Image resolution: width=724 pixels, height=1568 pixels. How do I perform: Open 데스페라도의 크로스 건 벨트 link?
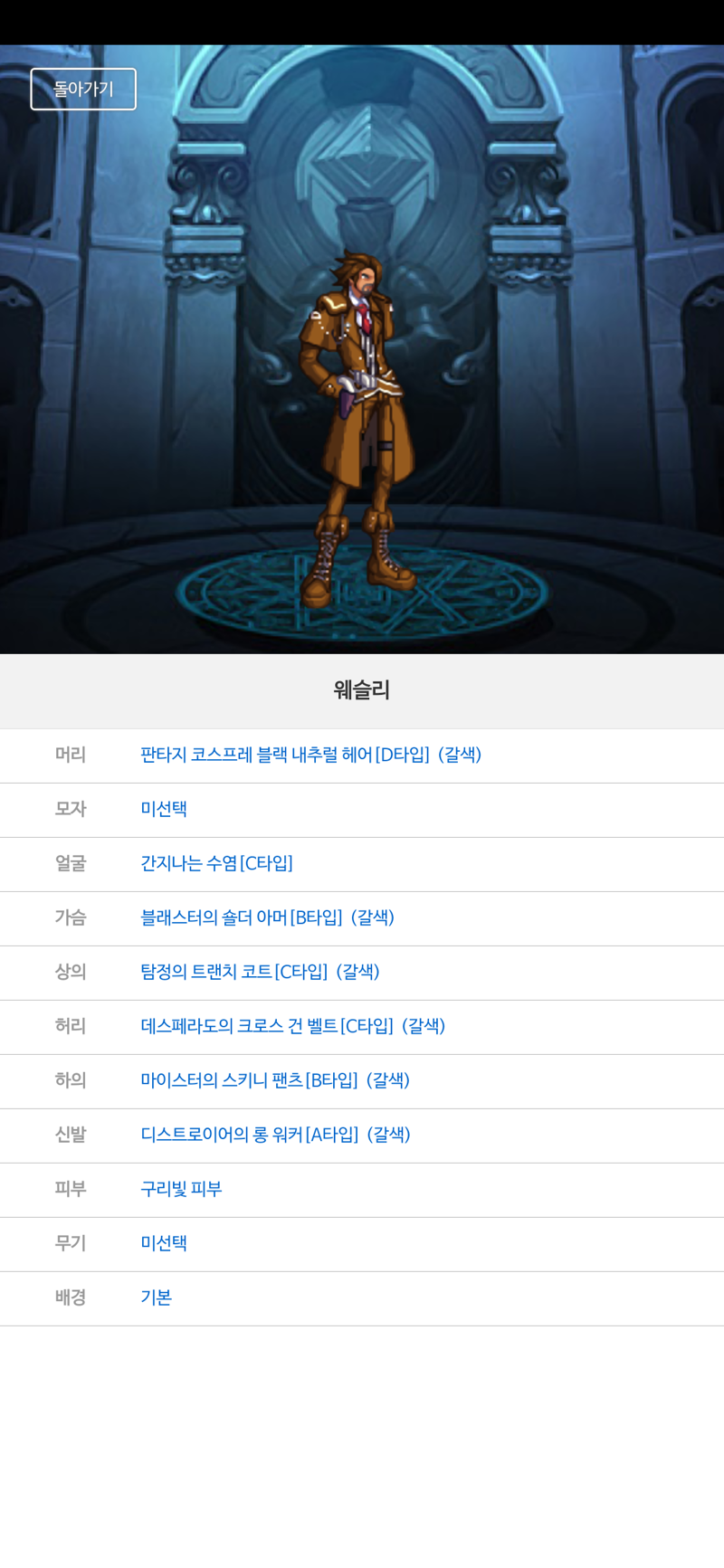(292, 1026)
